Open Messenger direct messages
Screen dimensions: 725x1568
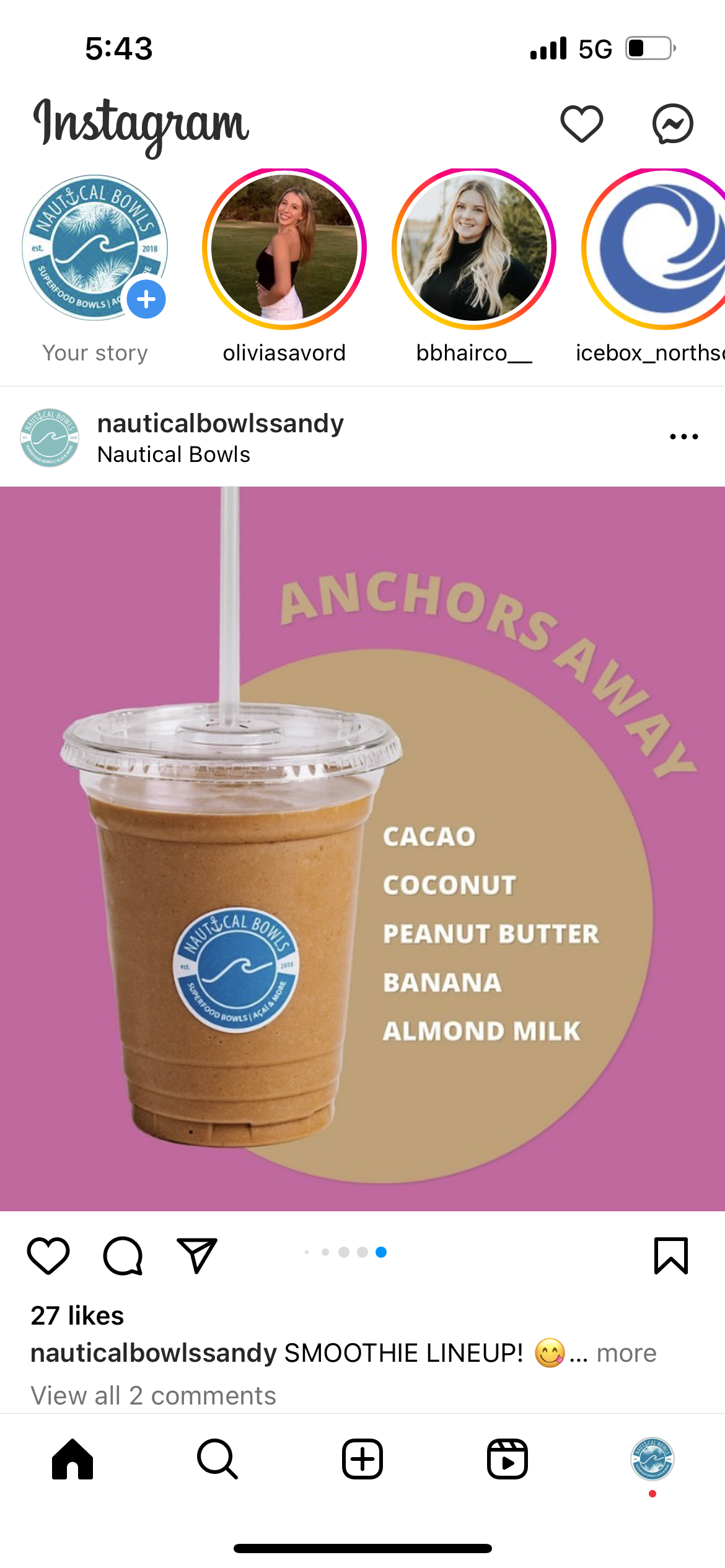(672, 123)
